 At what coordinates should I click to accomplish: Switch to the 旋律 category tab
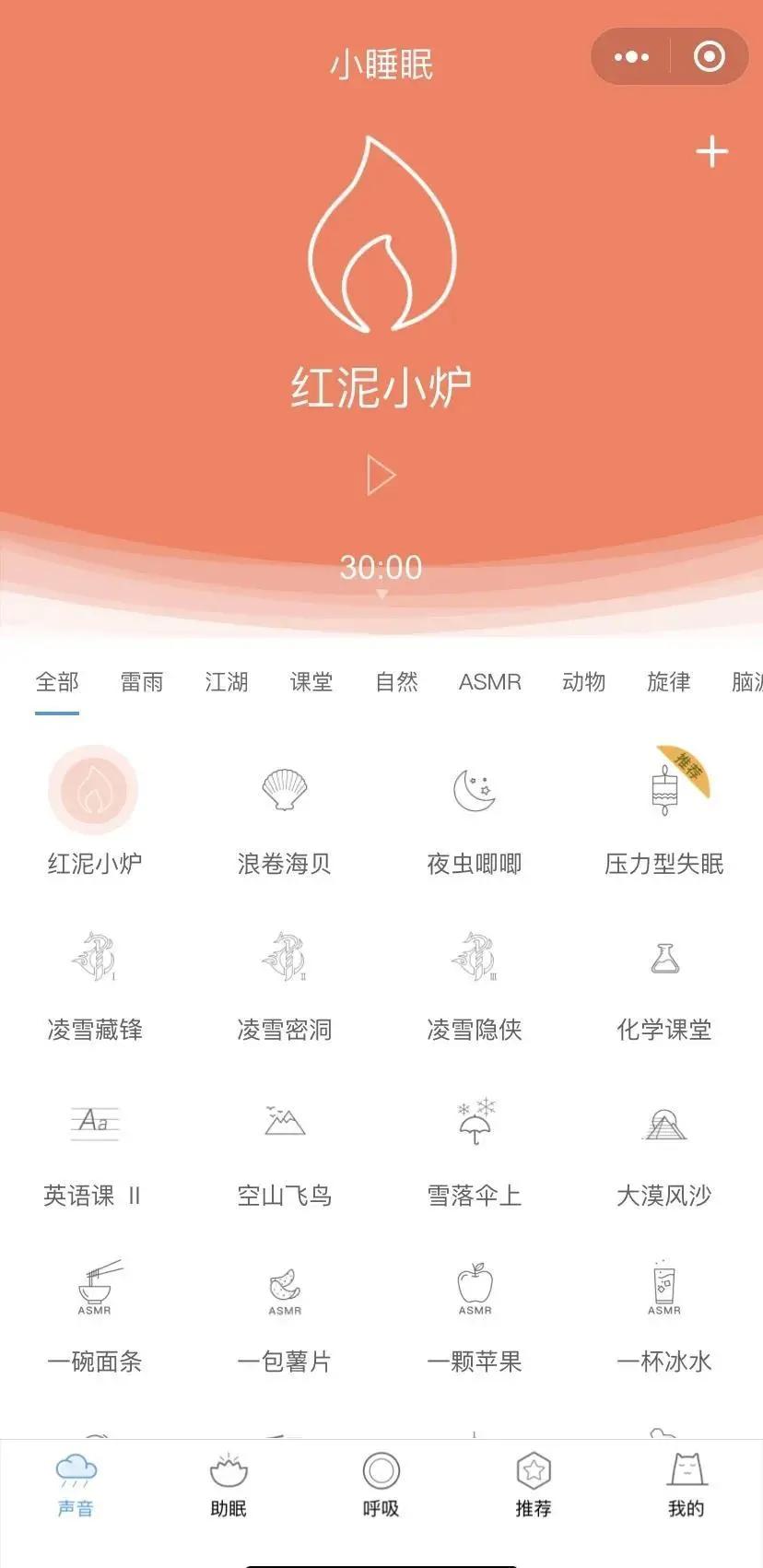click(668, 682)
